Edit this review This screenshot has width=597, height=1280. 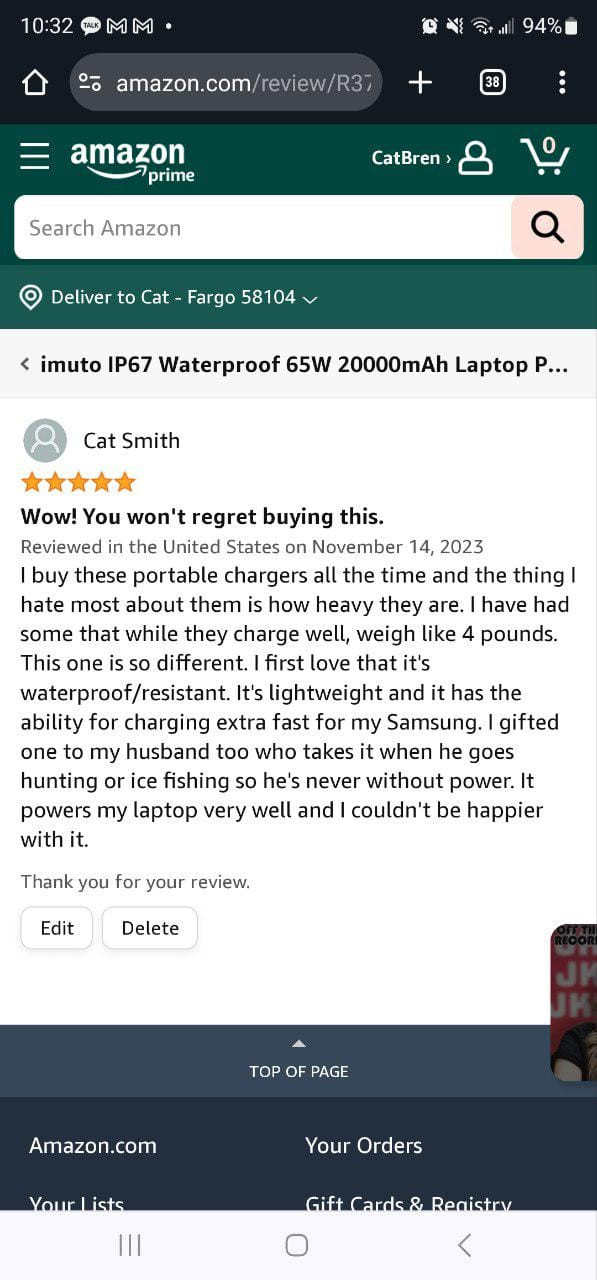coord(57,928)
